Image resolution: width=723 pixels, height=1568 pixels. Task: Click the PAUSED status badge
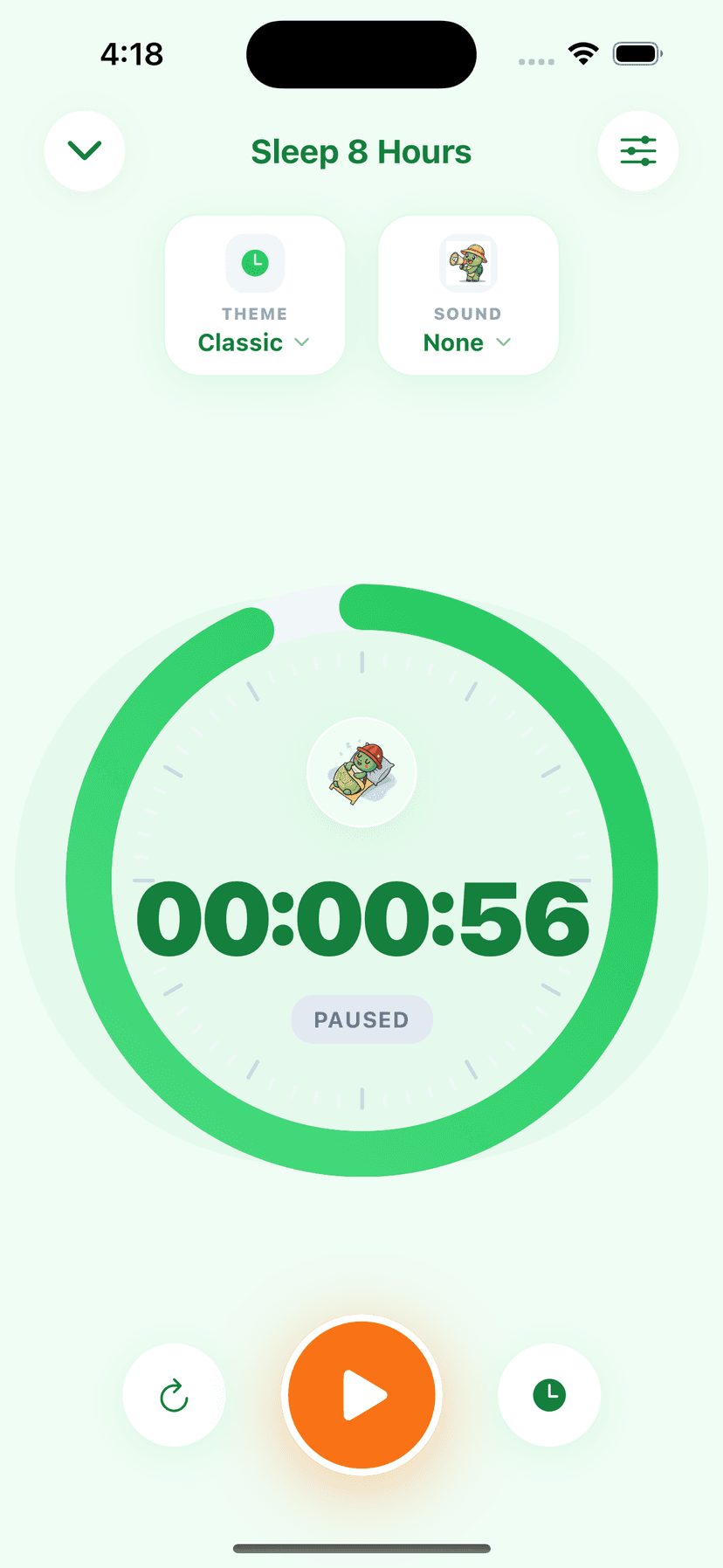361,1019
